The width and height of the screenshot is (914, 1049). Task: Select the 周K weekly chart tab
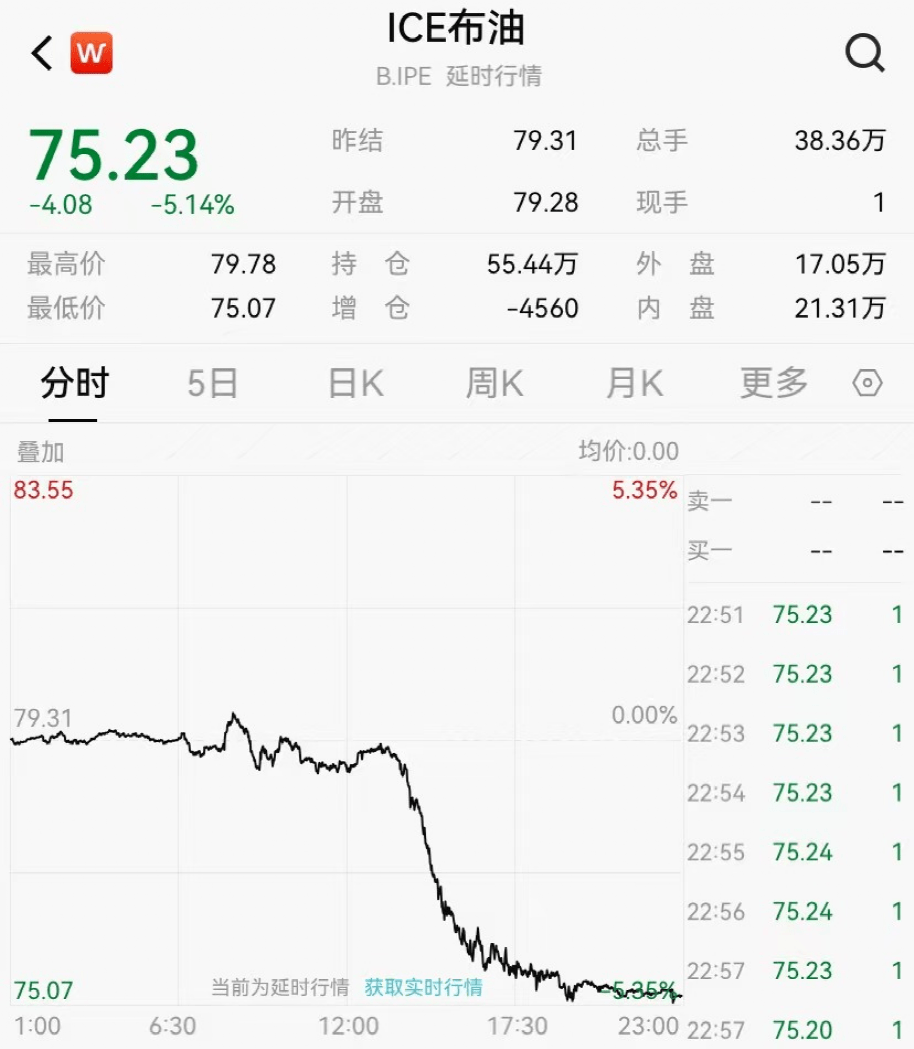(x=494, y=382)
